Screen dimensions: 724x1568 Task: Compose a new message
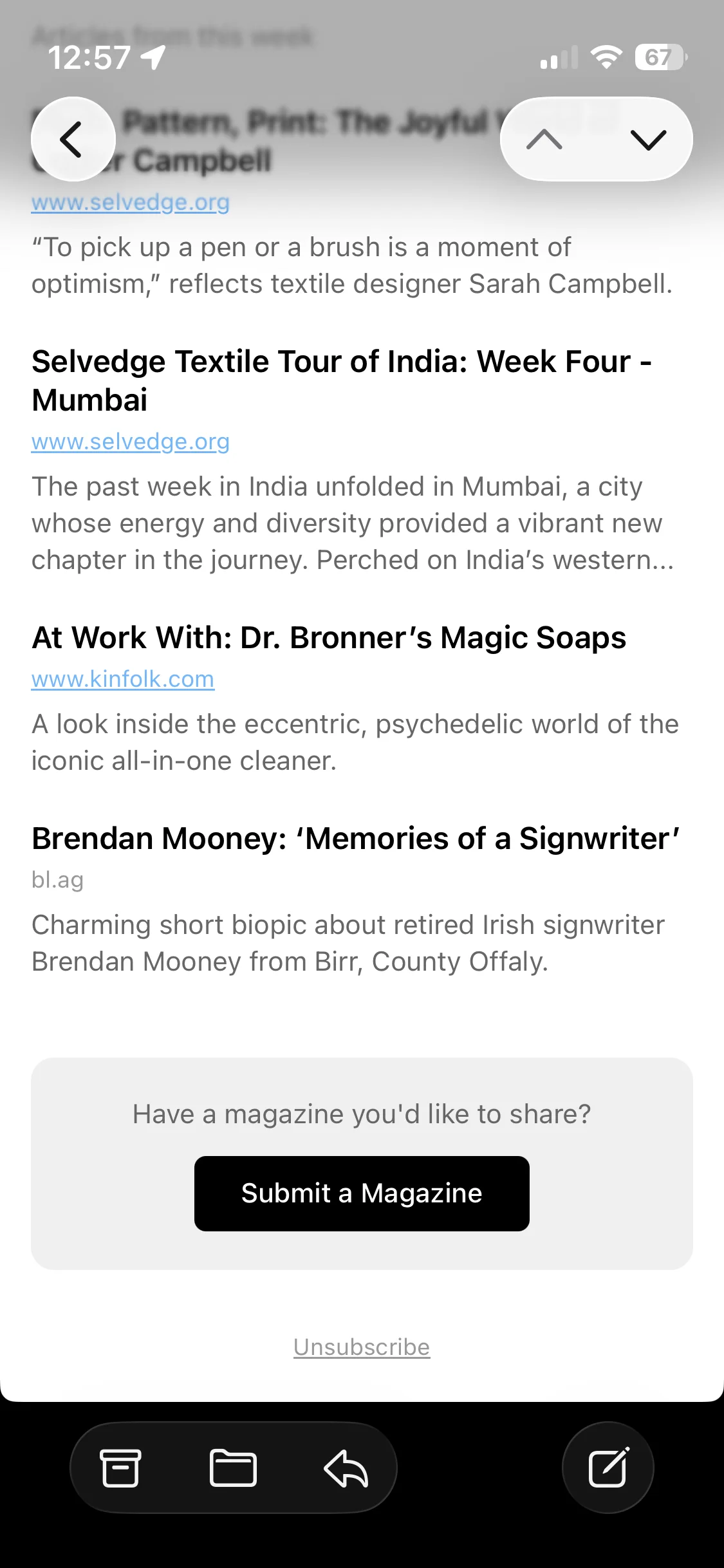(x=608, y=1468)
